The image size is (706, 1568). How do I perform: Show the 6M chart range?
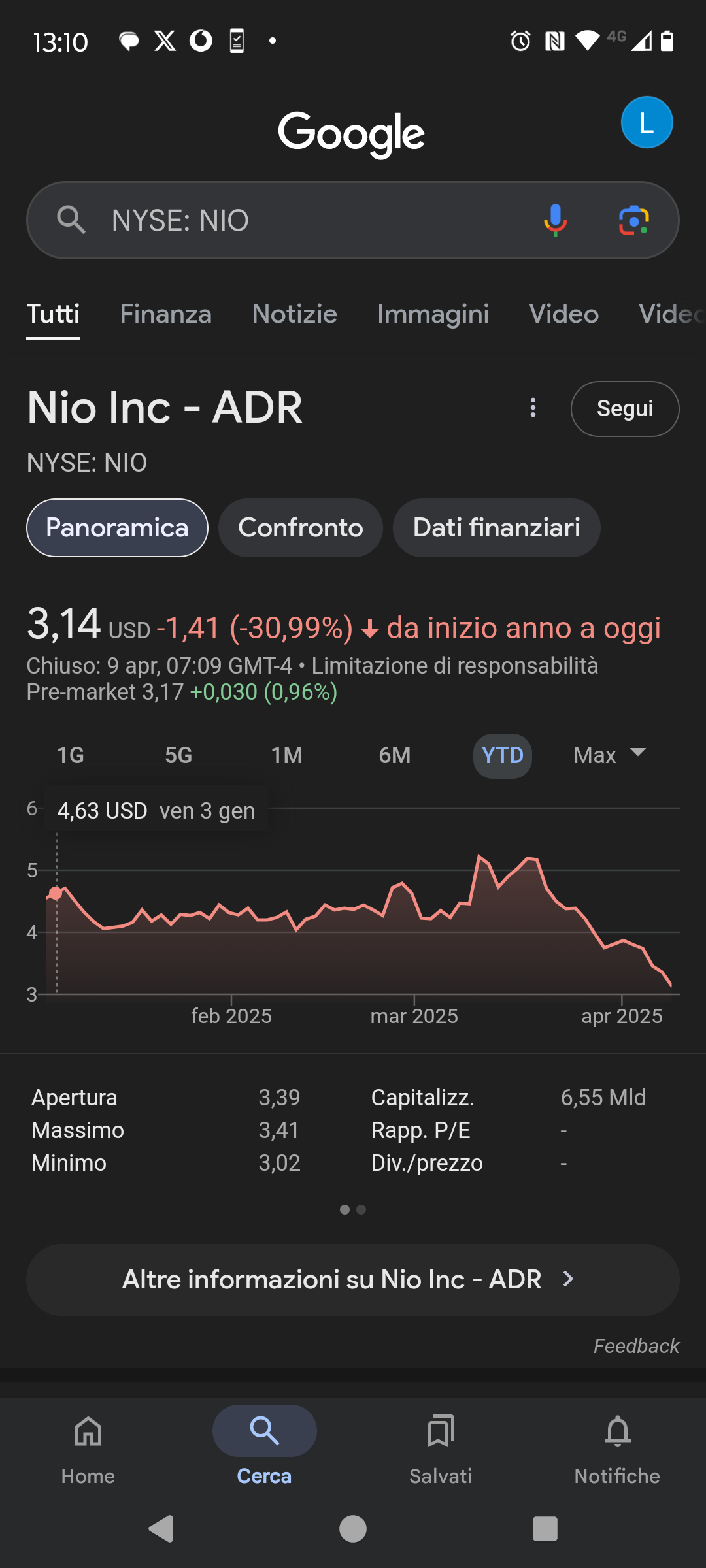(x=395, y=755)
